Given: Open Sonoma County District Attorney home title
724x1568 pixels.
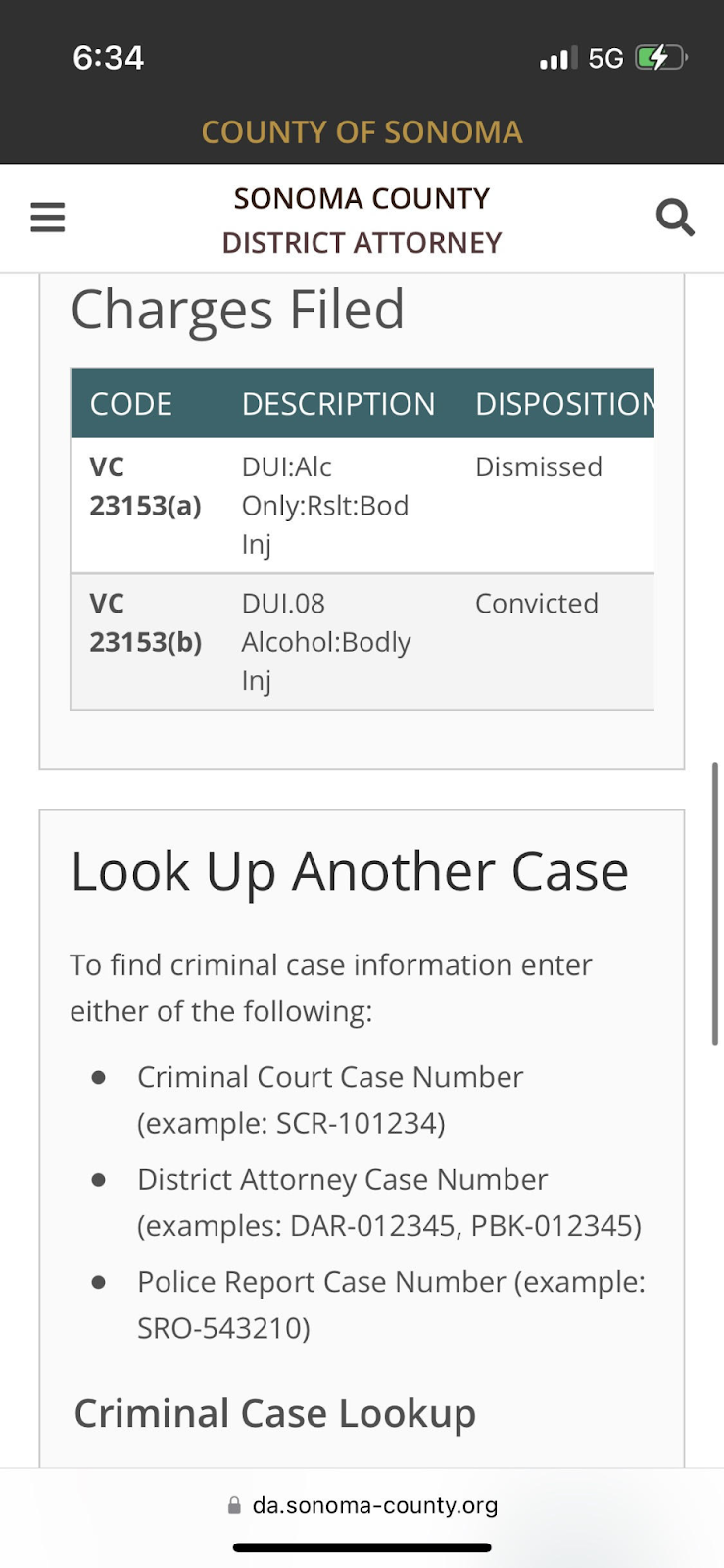Looking at the screenshot, I should click(x=362, y=220).
